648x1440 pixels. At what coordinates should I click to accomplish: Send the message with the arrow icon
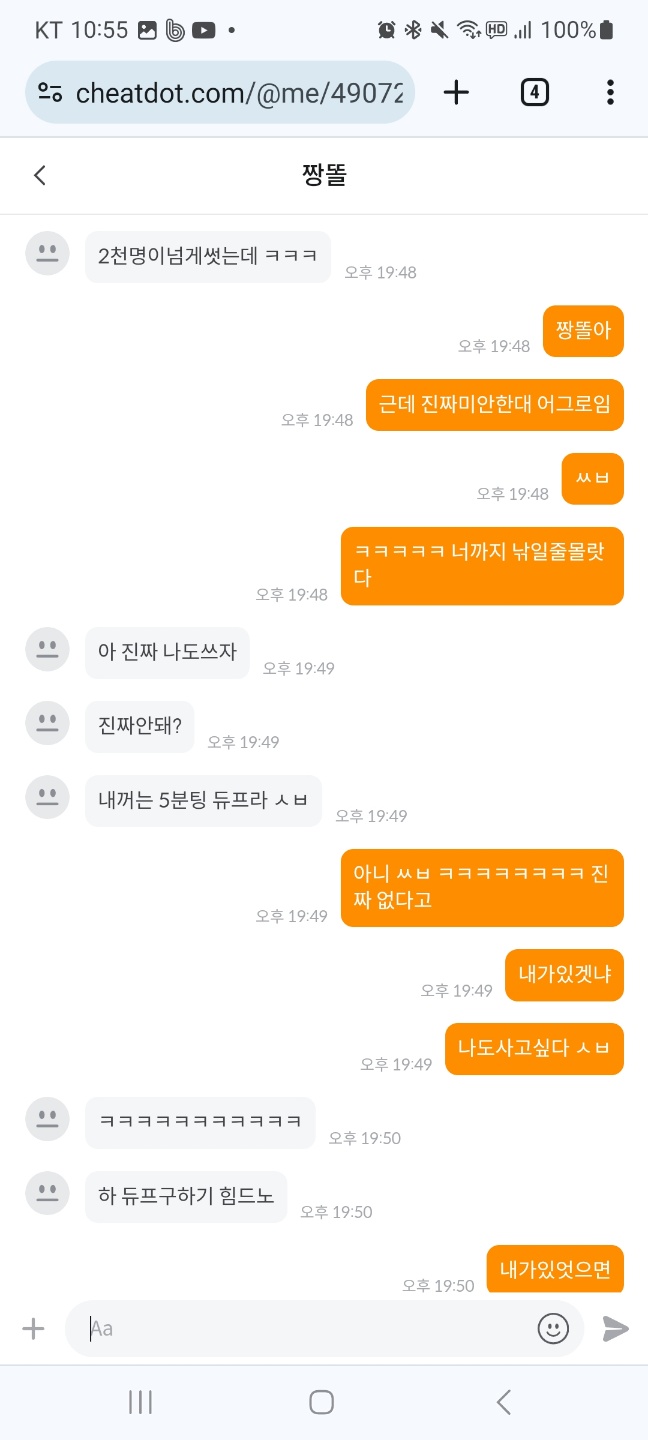point(615,1328)
